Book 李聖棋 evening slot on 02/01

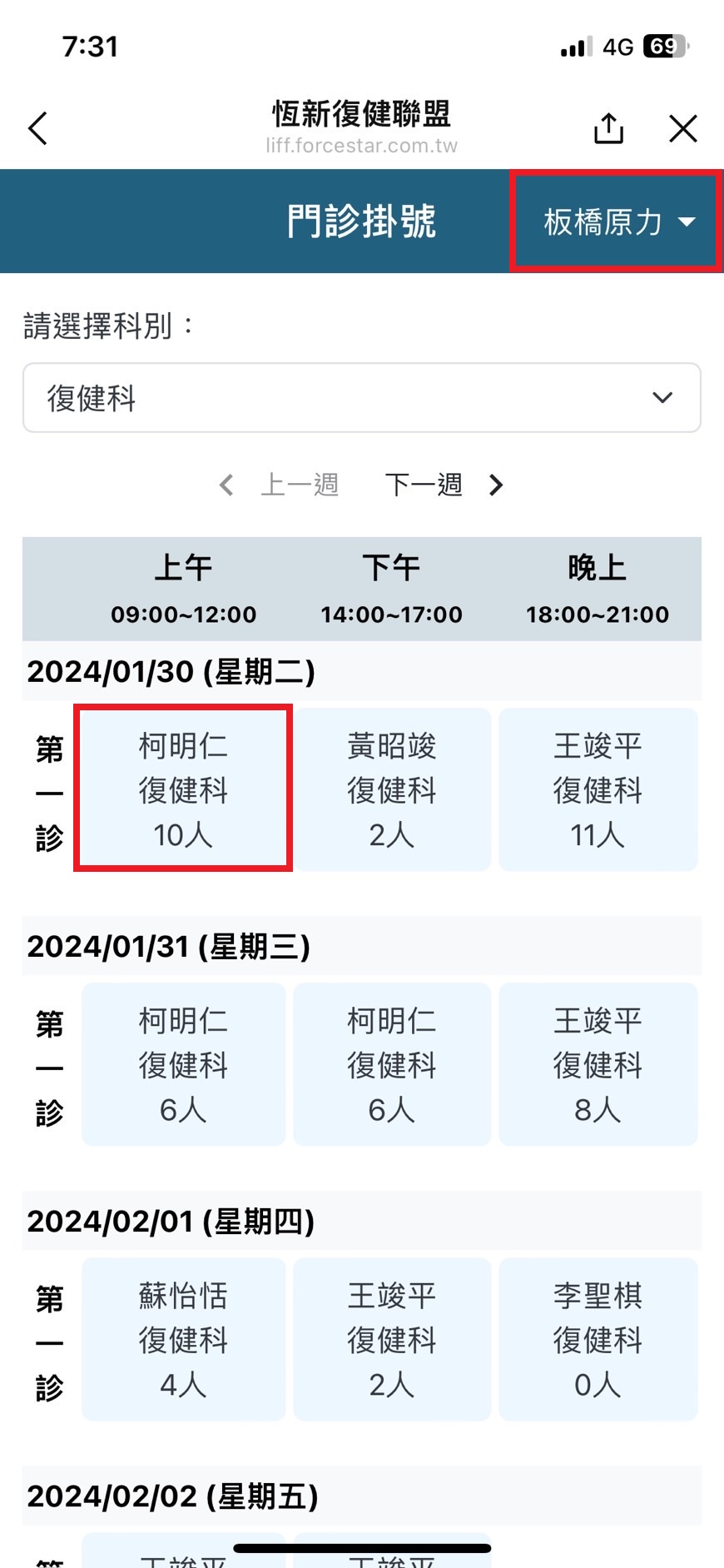click(x=598, y=1338)
